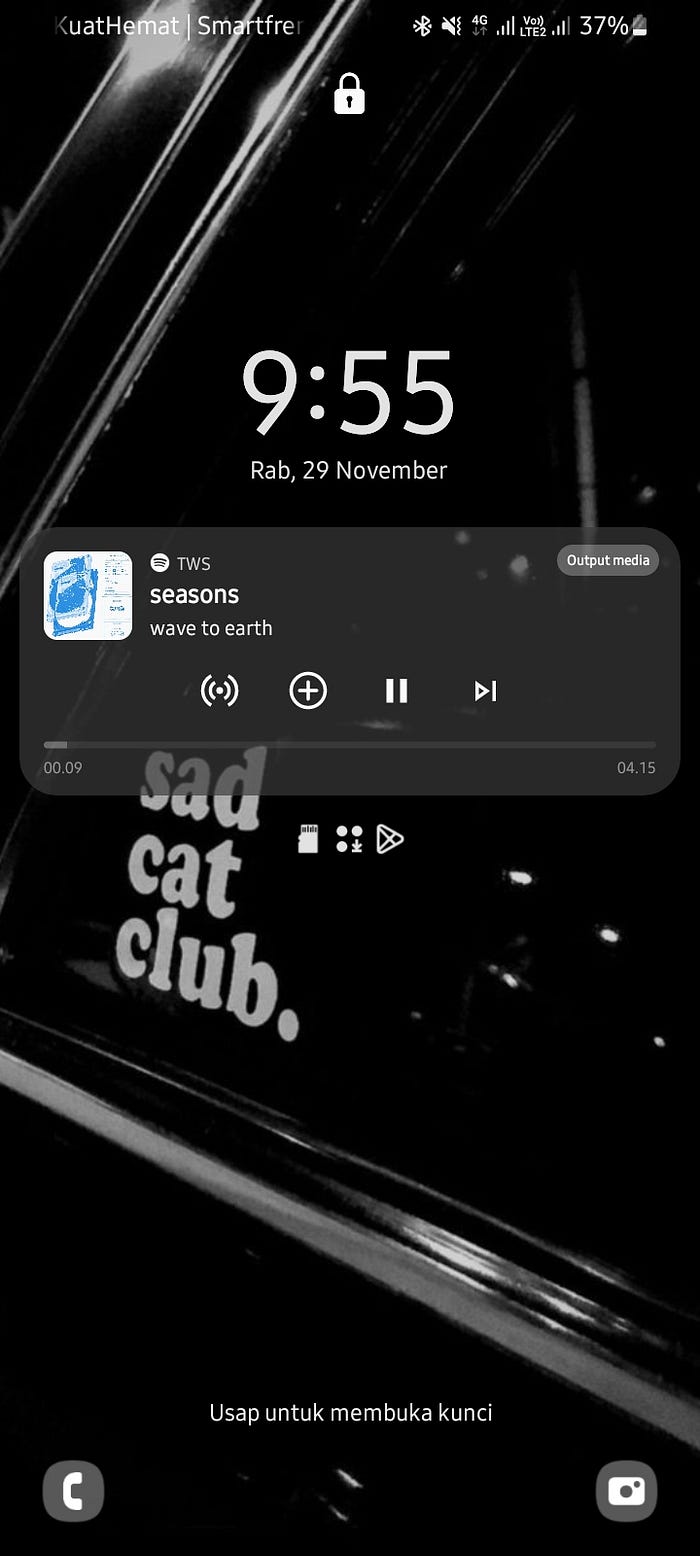Seek within the song progress bar
Image resolution: width=700 pixels, height=1556 pixels.
(x=350, y=745)
